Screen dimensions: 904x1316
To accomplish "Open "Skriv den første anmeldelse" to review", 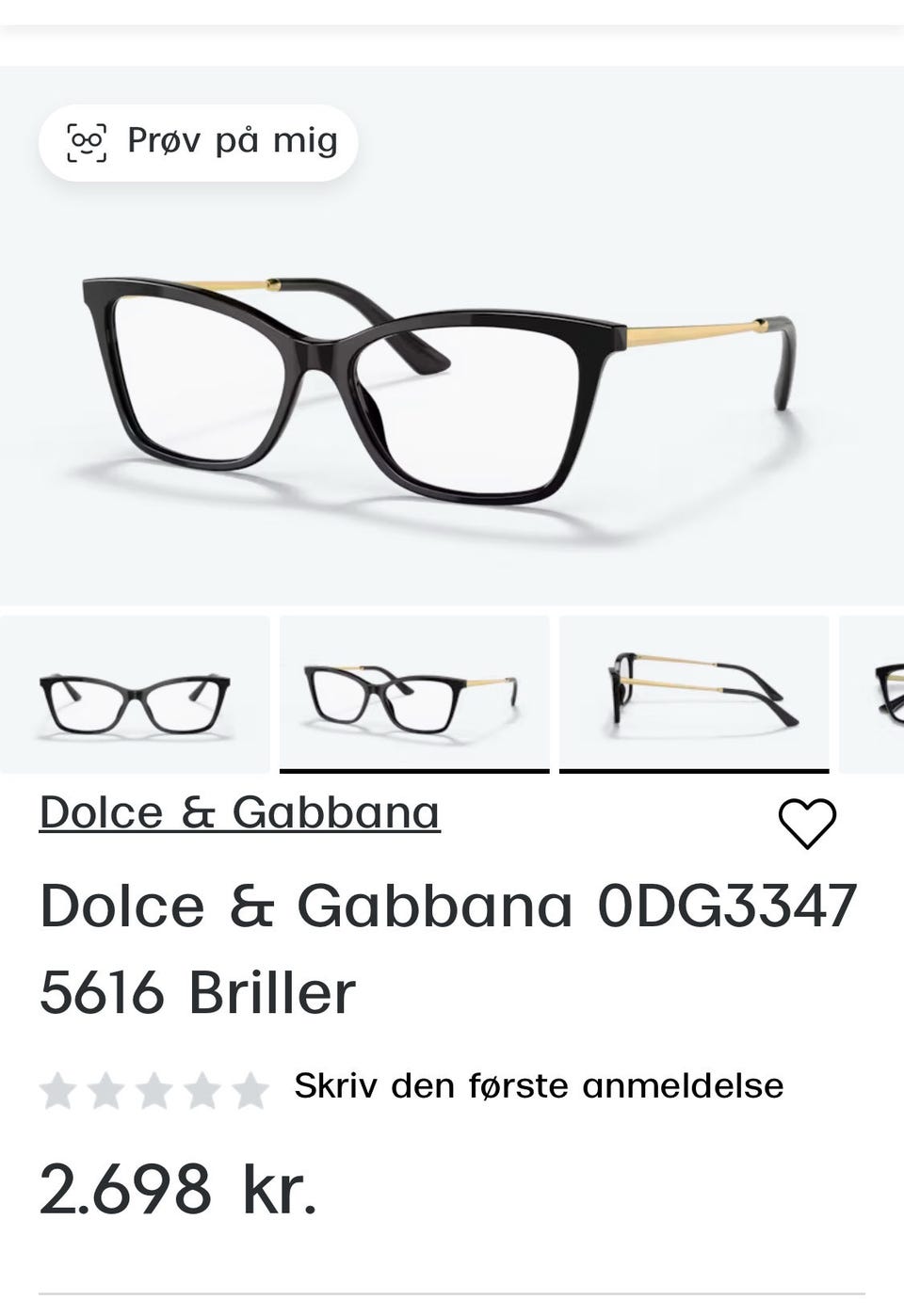I will click(x=541, y=1084).
